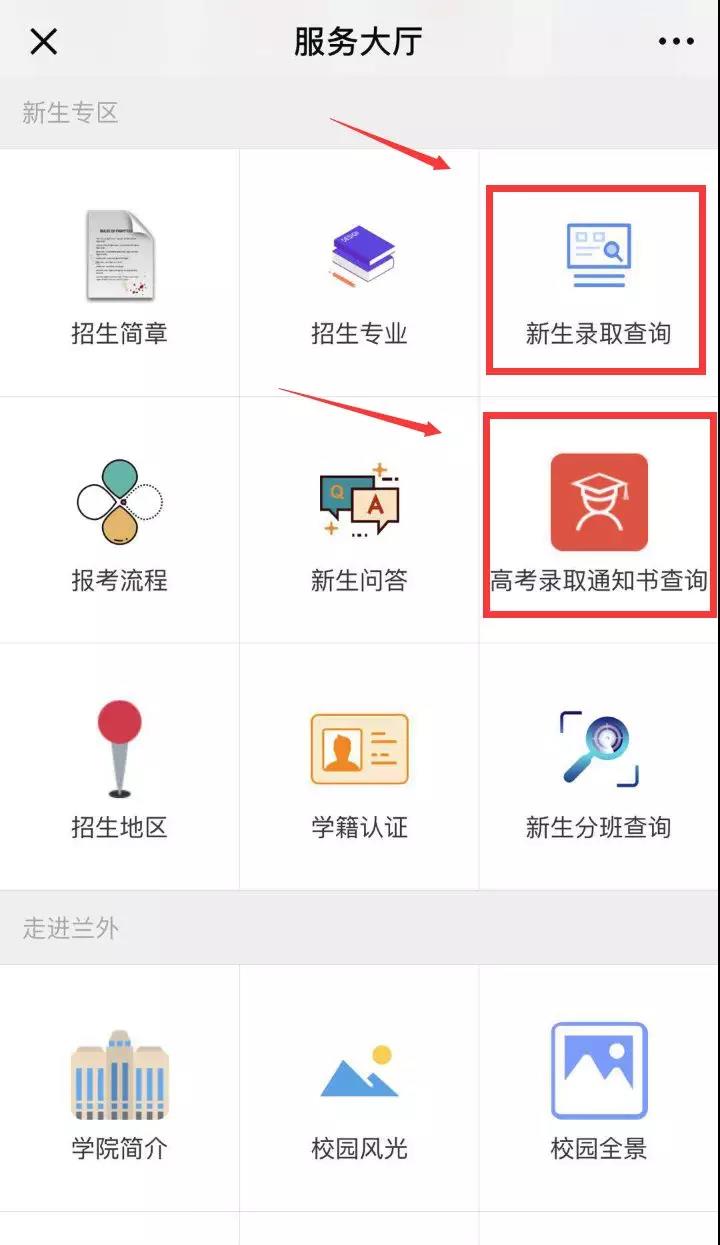Select 新生录取查询
Image resolution: width=720 pixels, height=1245 pixels.
(x=598, y=278)
